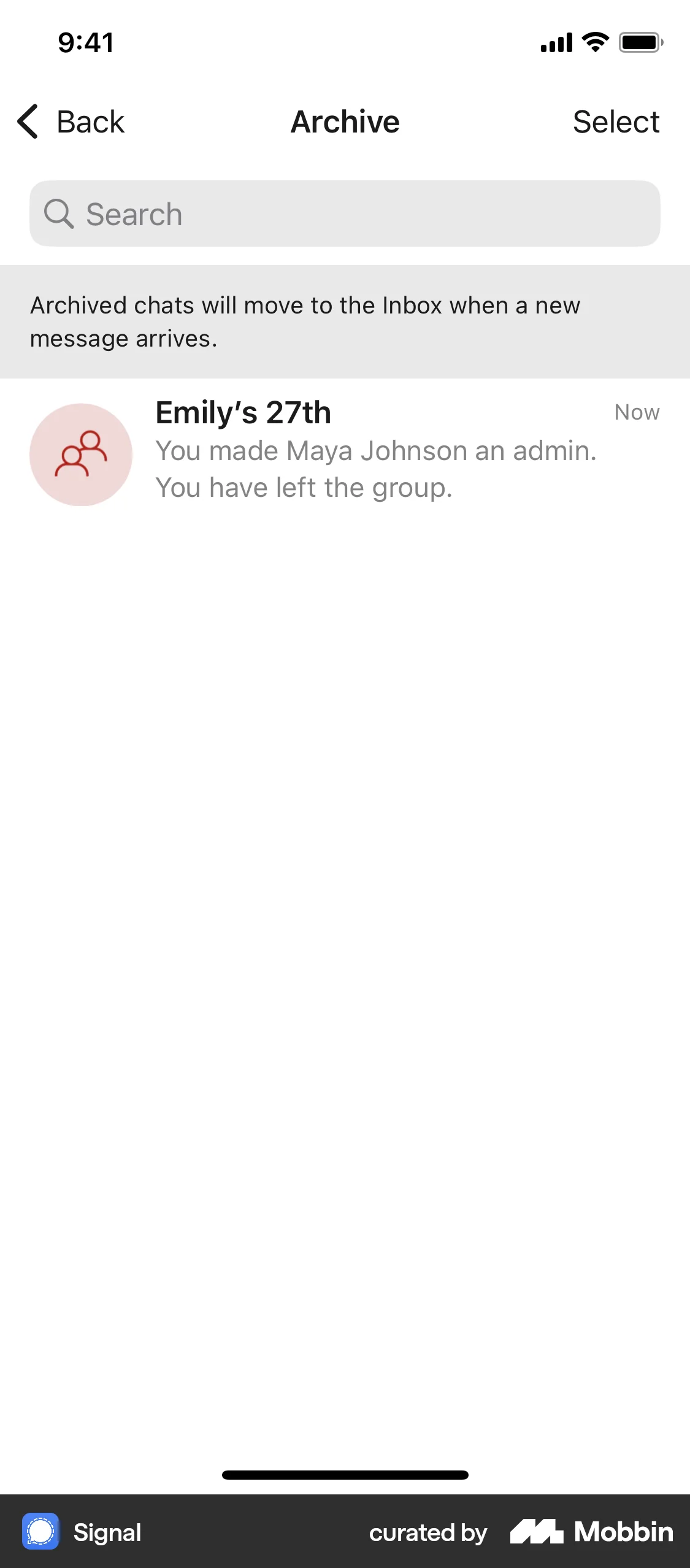Tap the archived chats info banner

click(345, 321)
